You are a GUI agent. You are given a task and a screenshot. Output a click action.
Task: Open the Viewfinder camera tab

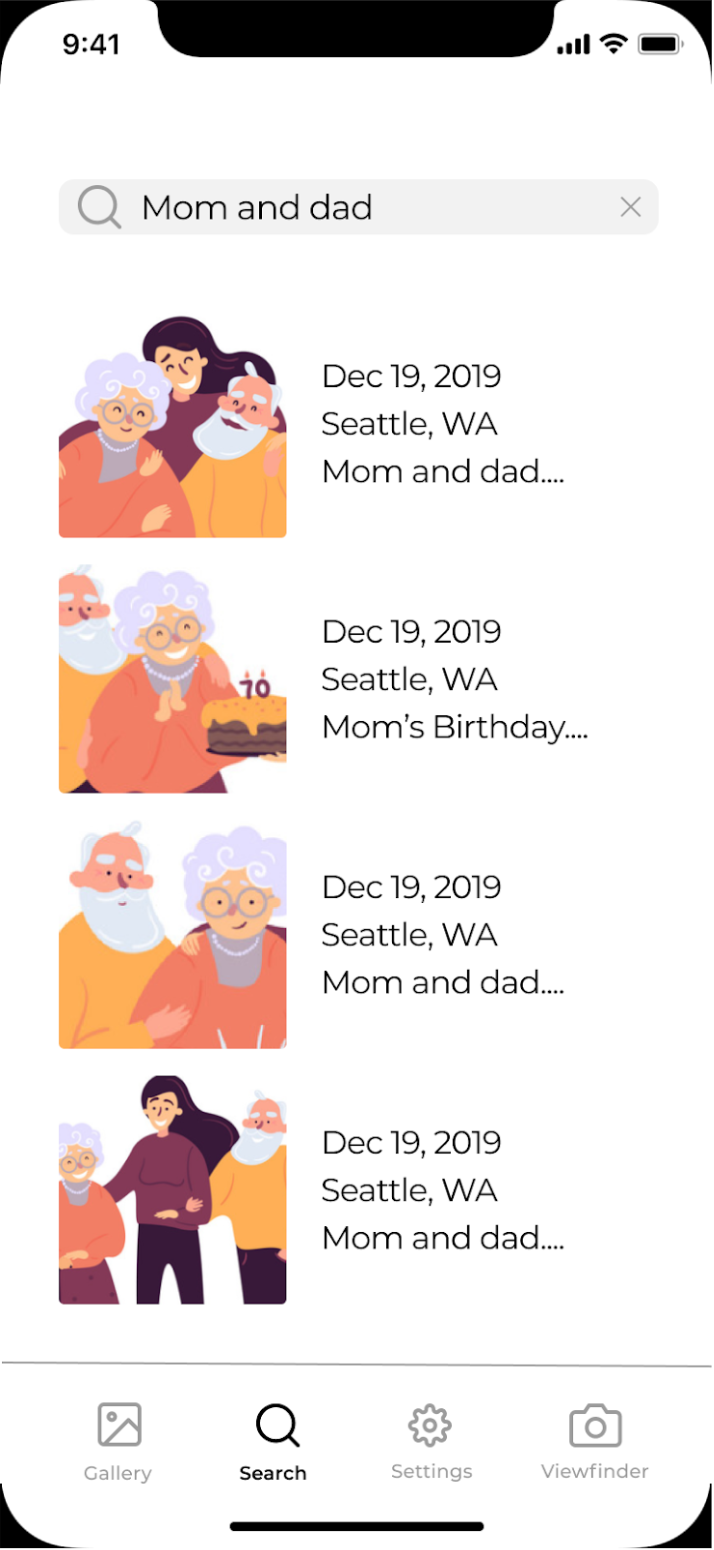[595, 1440]
